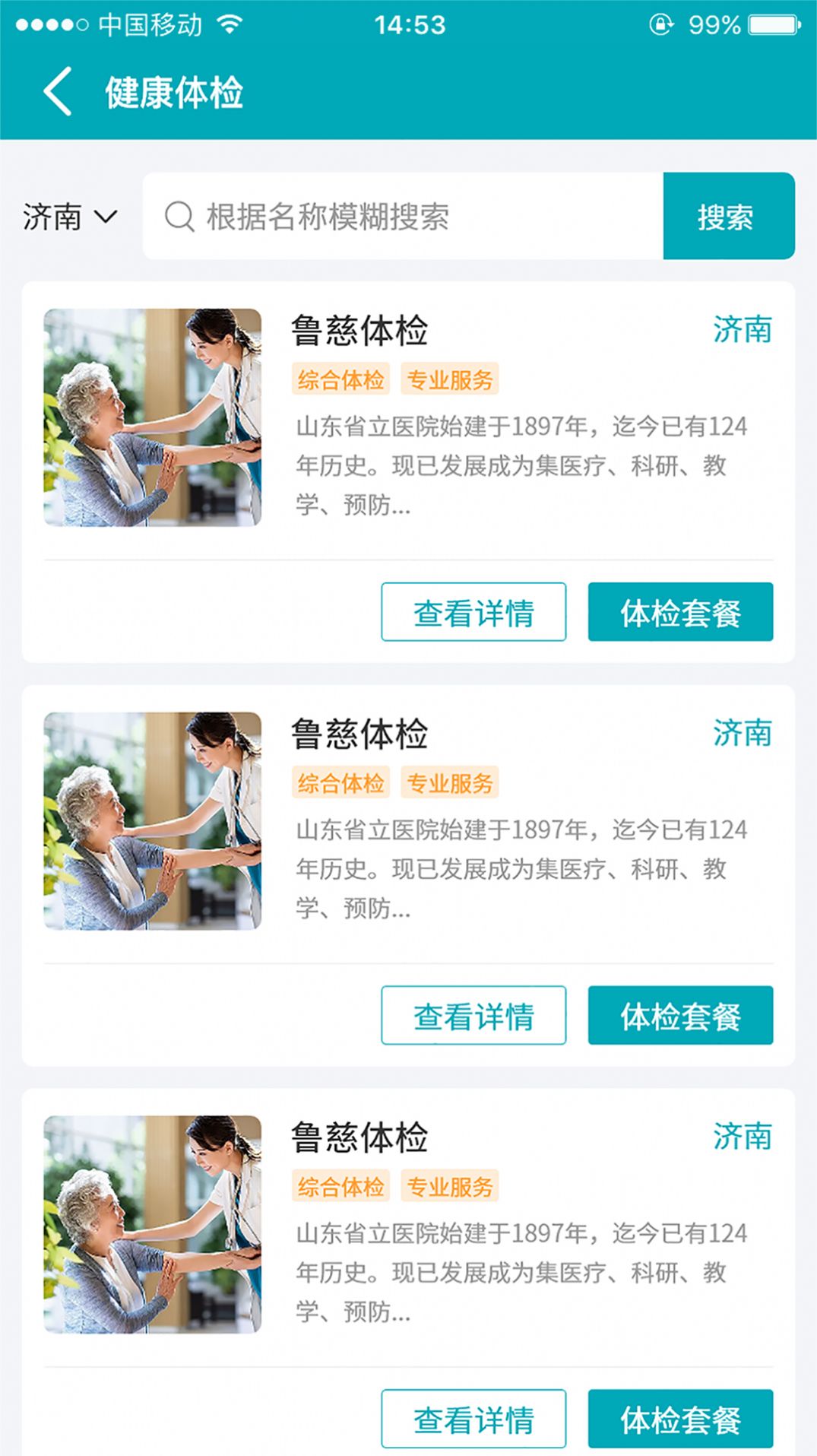Go back from the 健康体检 page

(x=58, y=91)
